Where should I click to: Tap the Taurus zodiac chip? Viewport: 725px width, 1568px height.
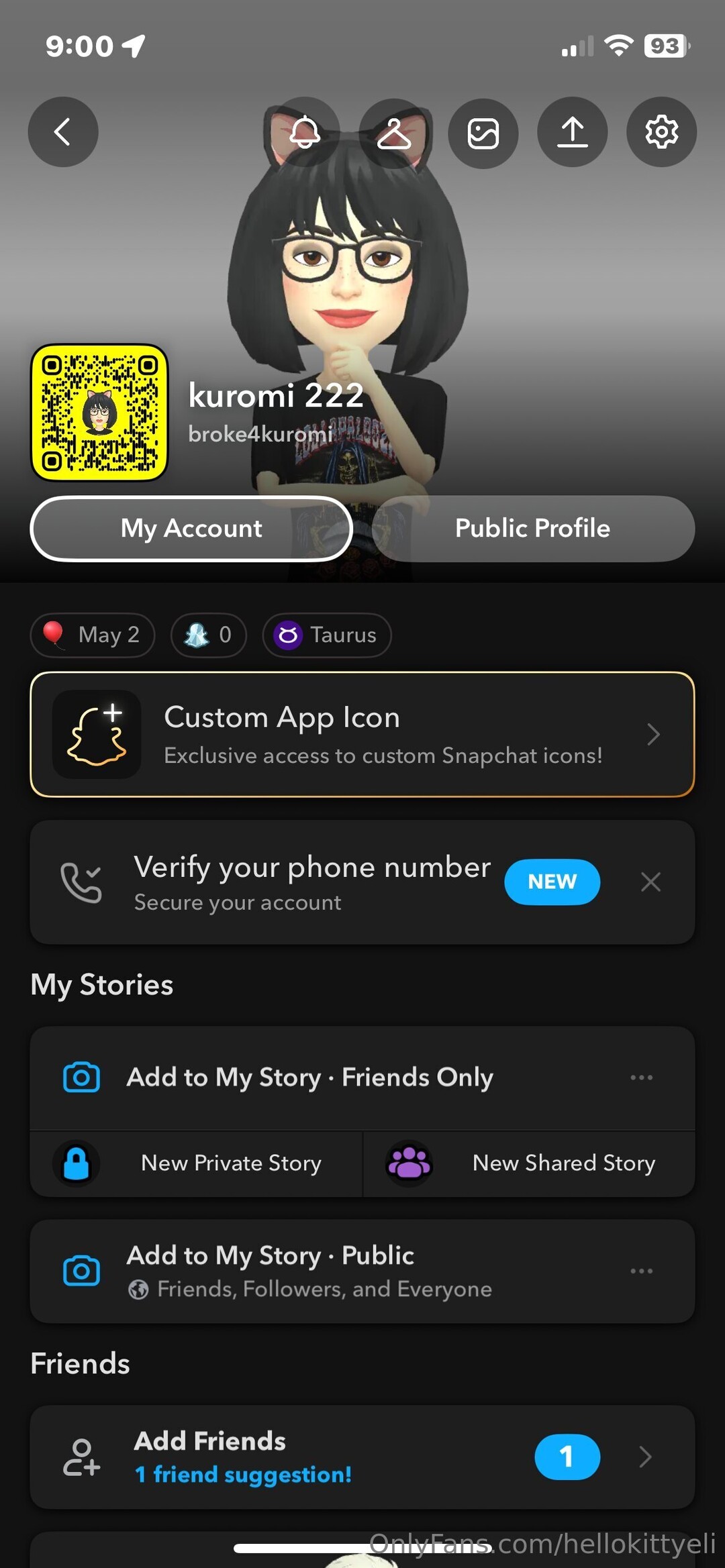[327, 635]
